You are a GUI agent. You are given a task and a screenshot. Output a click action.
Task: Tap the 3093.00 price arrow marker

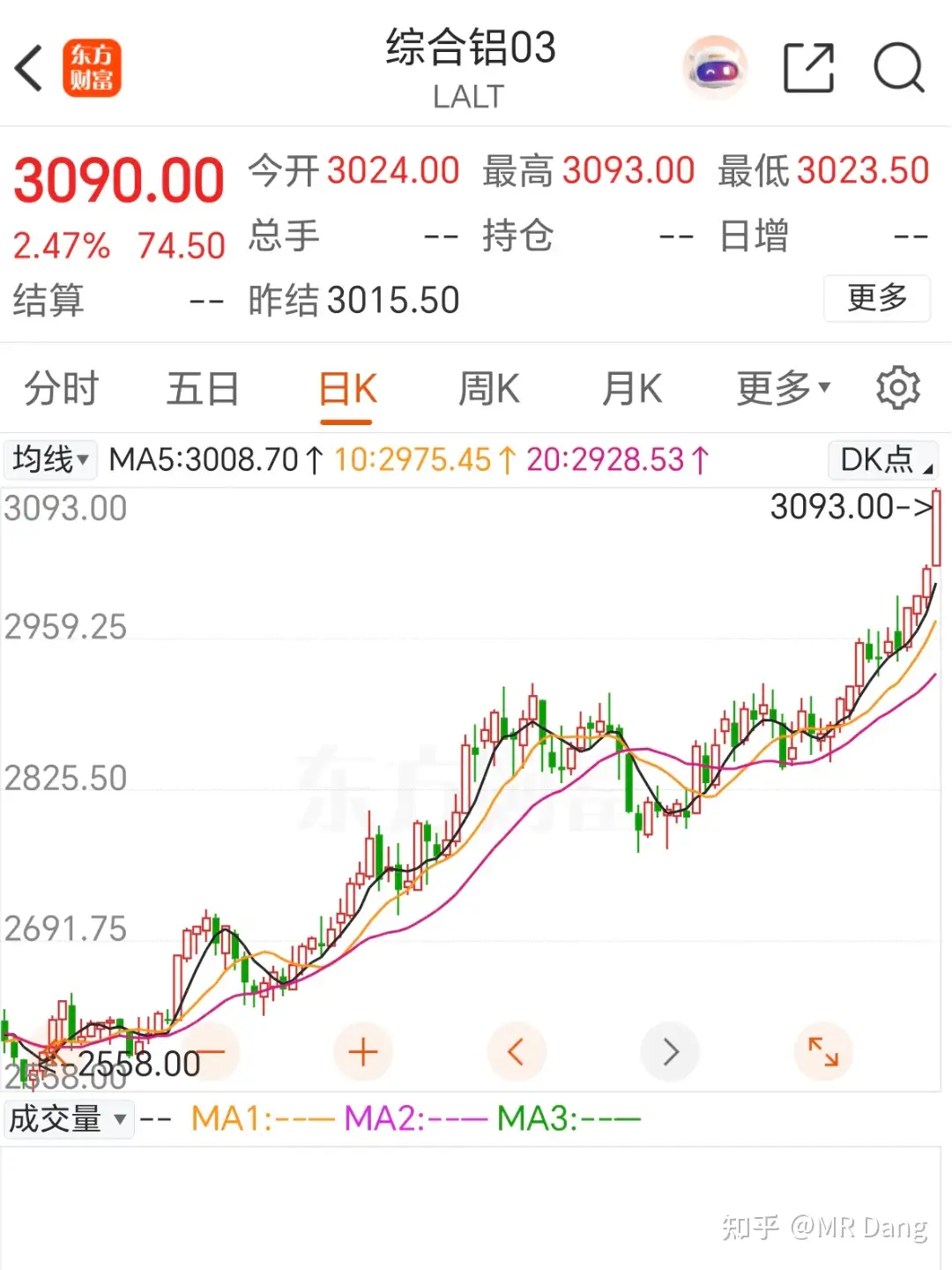point(851,508)
